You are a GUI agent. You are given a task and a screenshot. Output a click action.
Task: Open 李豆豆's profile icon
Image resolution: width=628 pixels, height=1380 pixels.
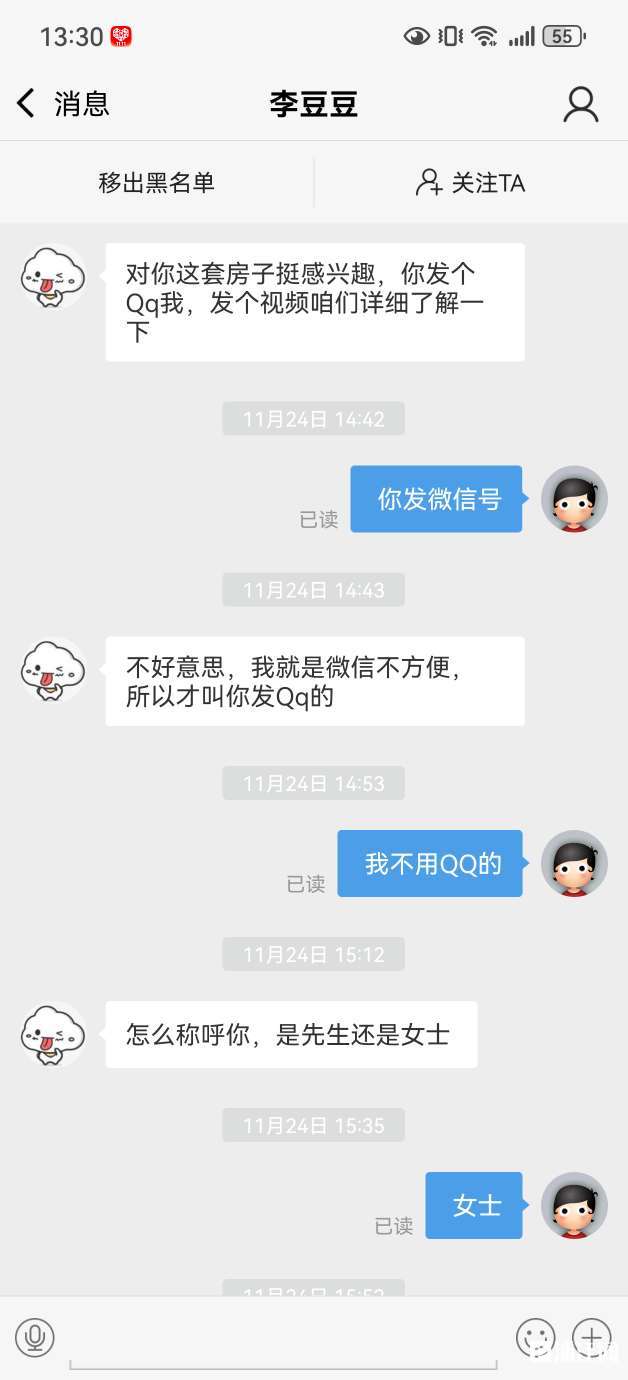[x=580, y=104]
